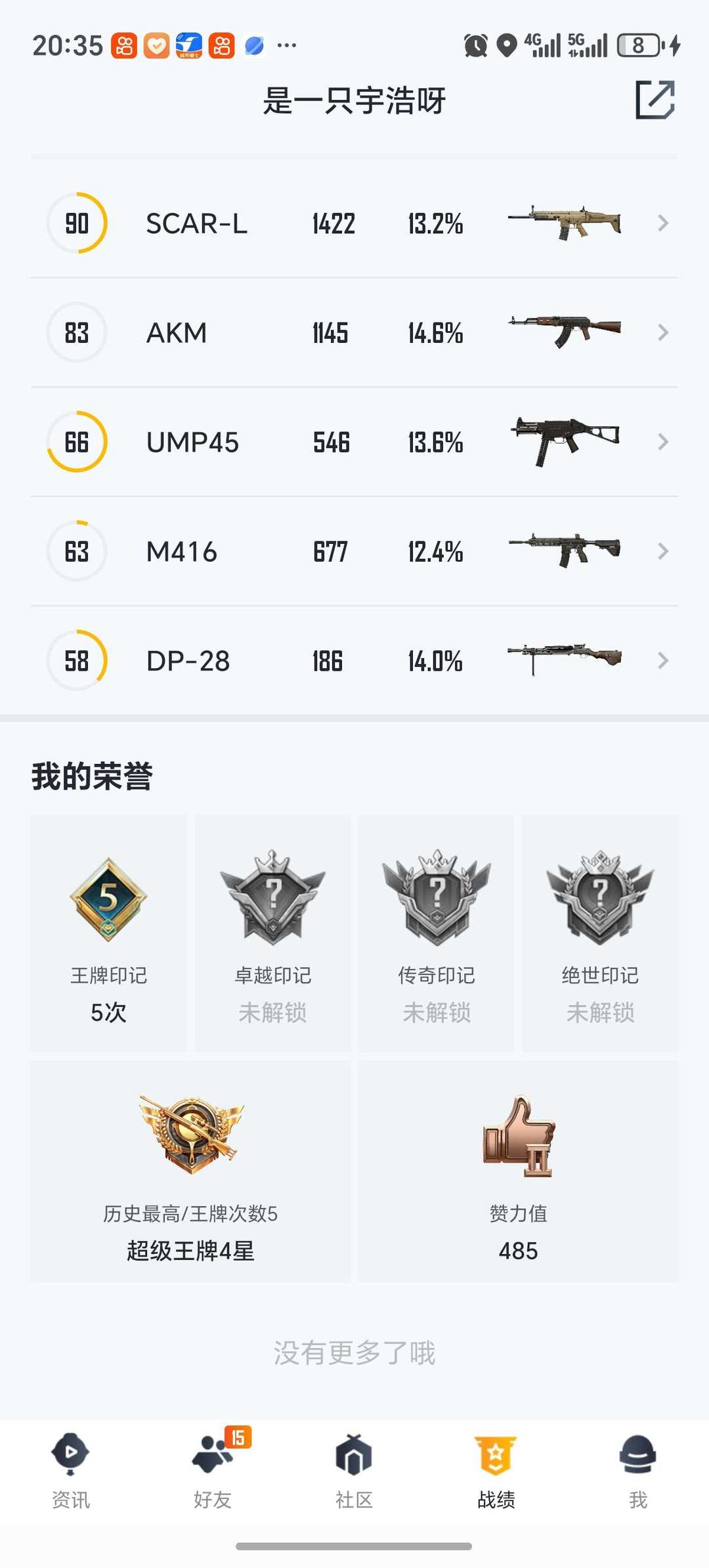Open the M416 weapon row
The image size is (709, 1568).
(354, 551)
